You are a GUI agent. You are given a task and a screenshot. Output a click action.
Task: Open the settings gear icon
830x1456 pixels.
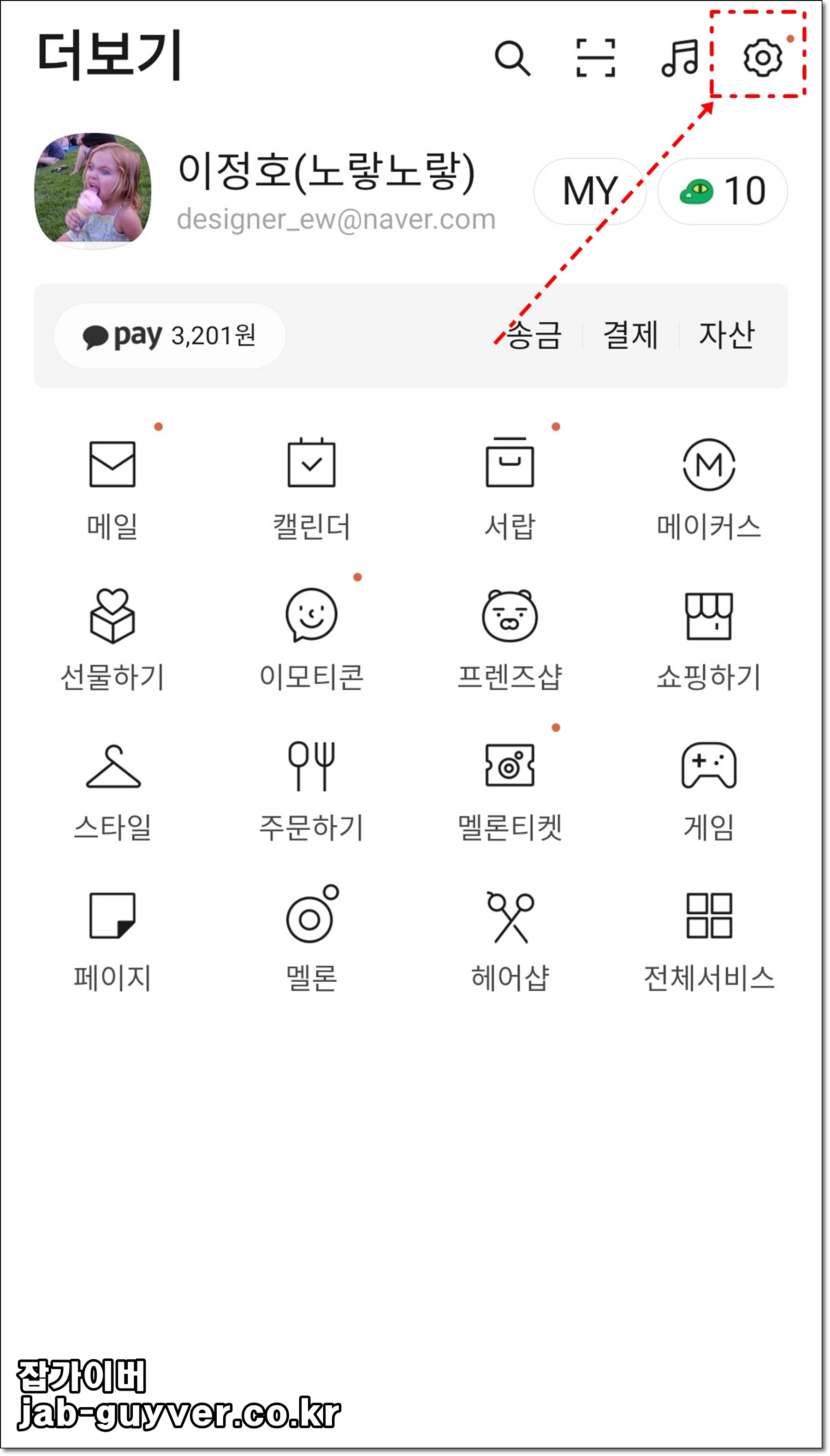point(762,58)
